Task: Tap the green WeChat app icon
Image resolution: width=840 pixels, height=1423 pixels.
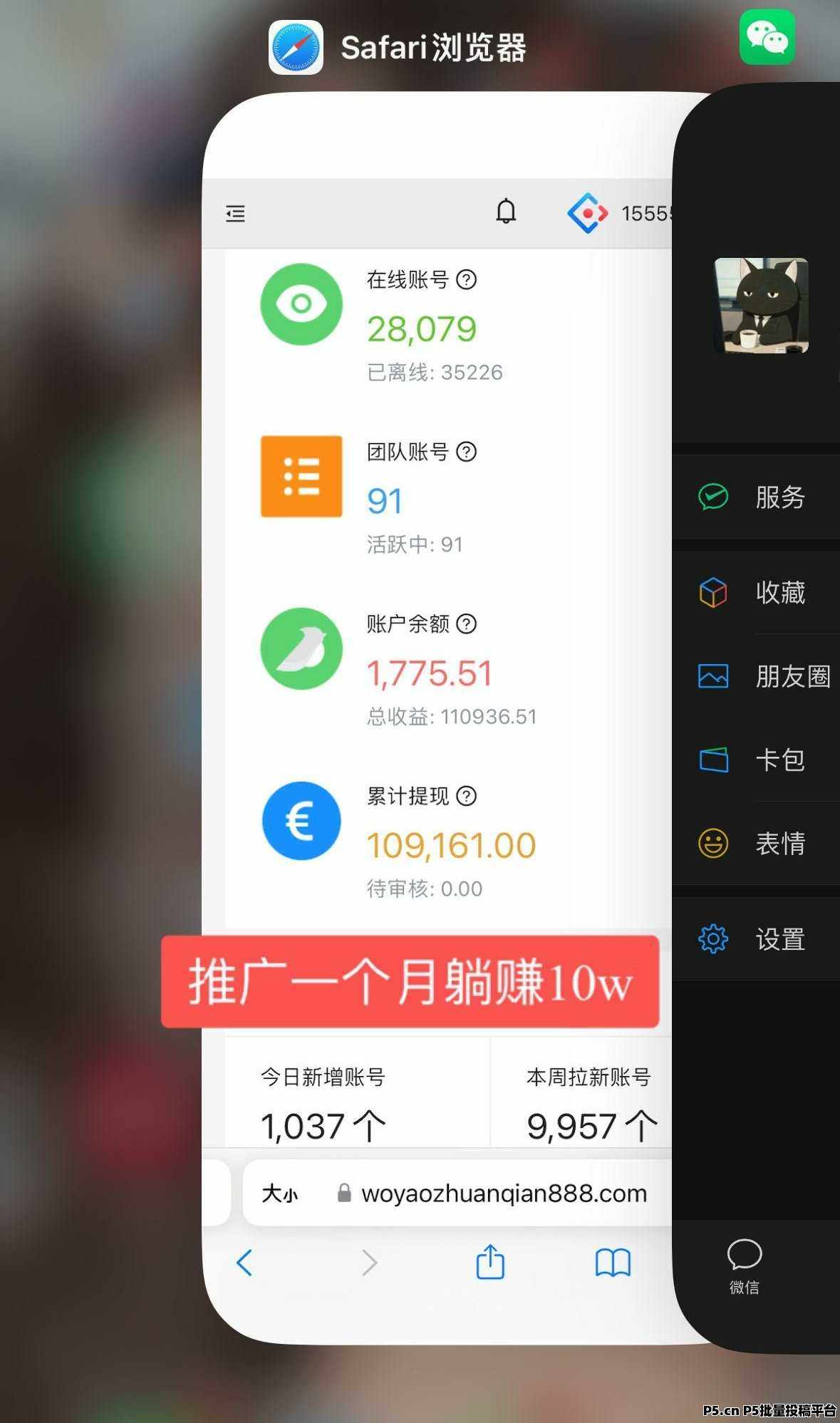Action: coord(767,37)
